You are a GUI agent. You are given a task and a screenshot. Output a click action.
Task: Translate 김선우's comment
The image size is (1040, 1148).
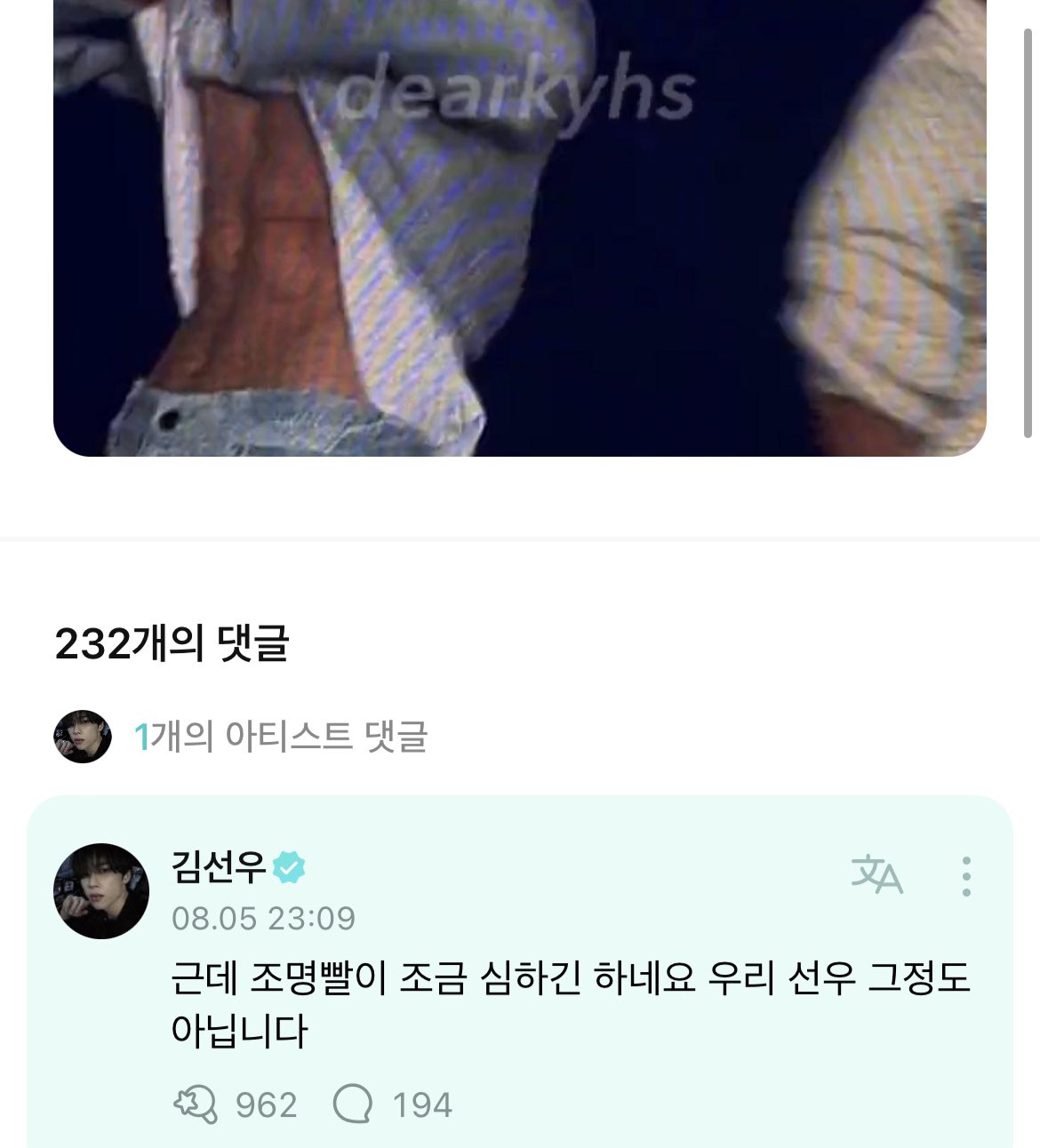point(876,875)
